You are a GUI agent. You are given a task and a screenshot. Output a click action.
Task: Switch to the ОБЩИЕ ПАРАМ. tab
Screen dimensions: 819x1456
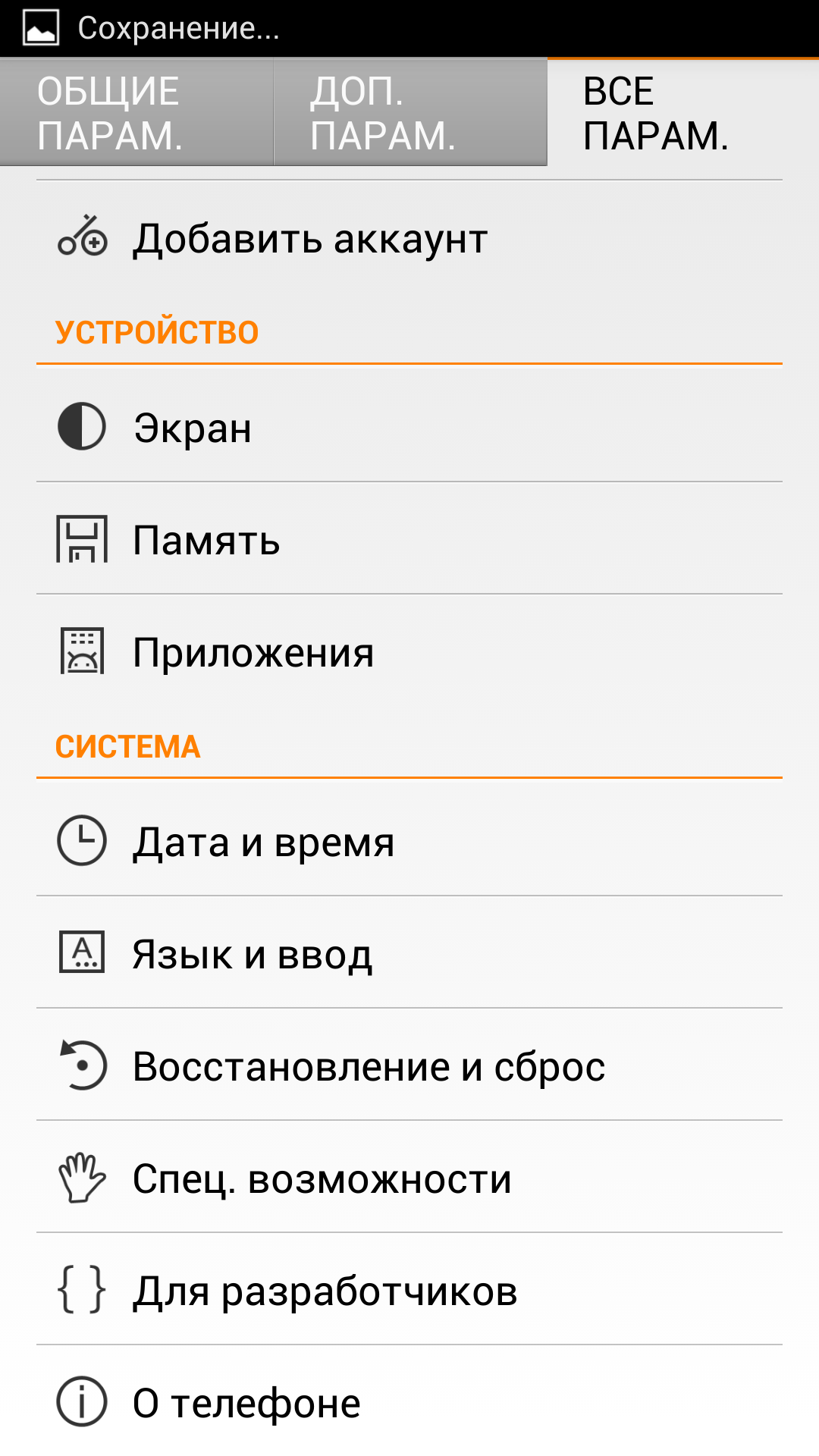(x=136, y=112)
